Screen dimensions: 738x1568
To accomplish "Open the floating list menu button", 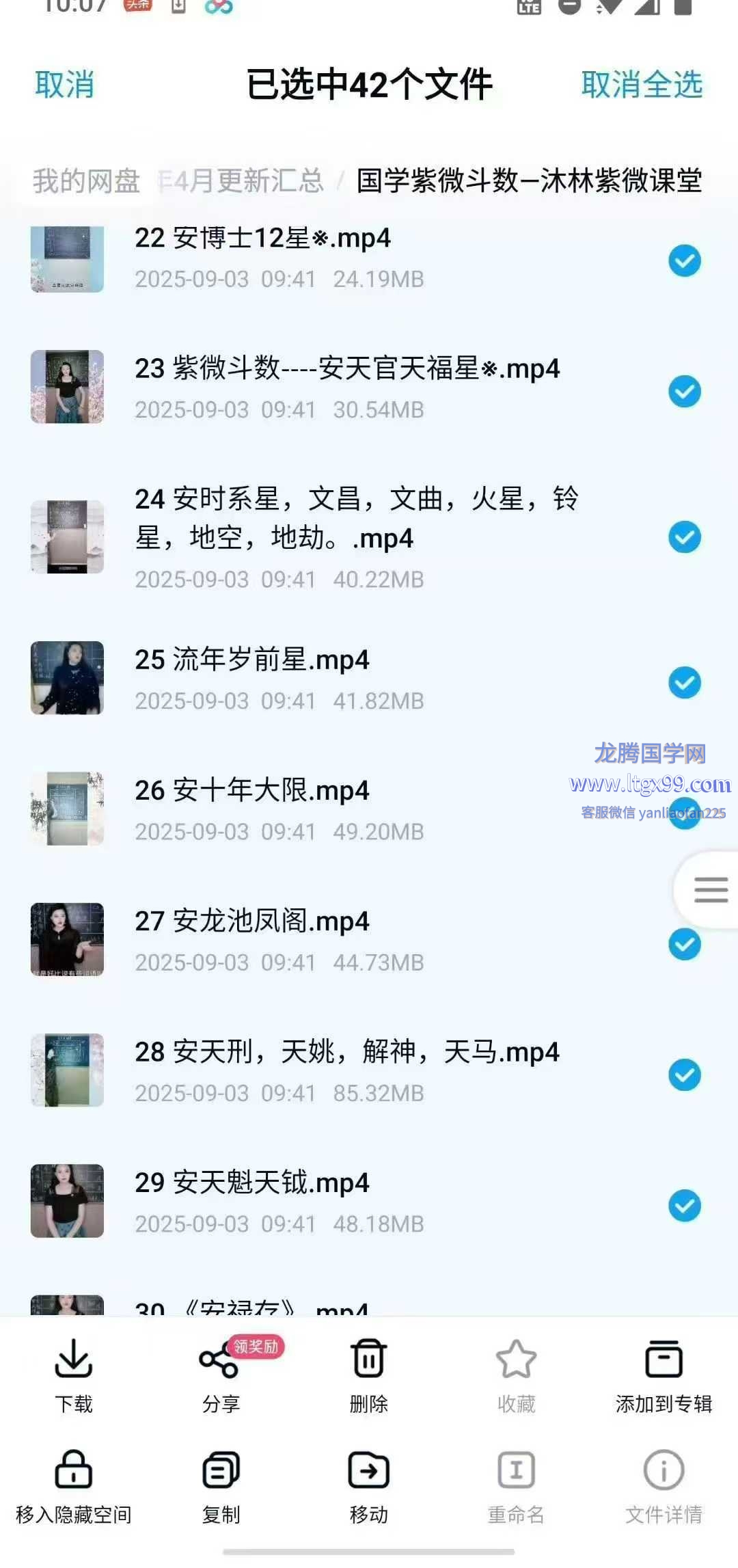I will click(711, 889).
